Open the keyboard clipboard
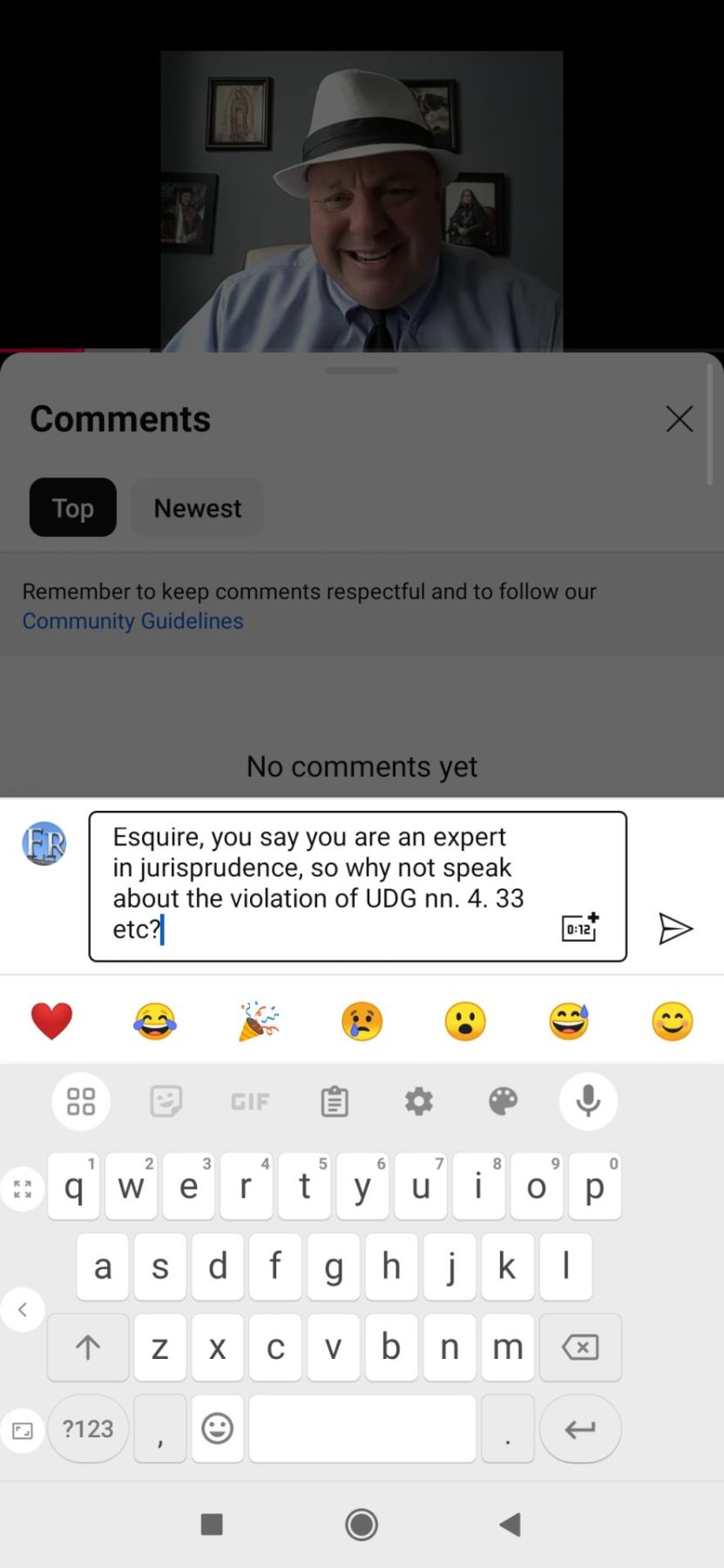 click(x=335, y=1102)
